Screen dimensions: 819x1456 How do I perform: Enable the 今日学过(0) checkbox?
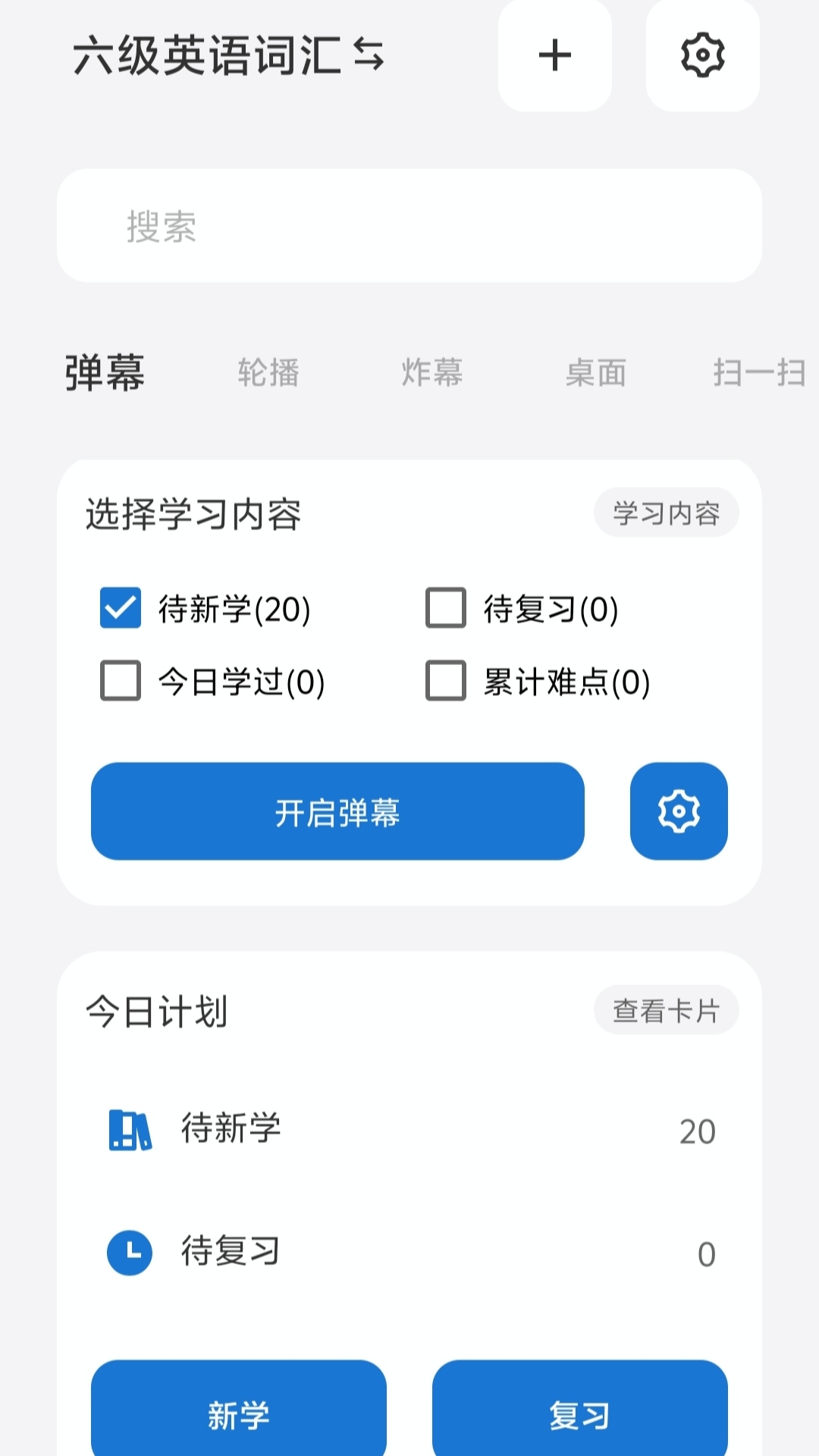[x=119, y=682]
